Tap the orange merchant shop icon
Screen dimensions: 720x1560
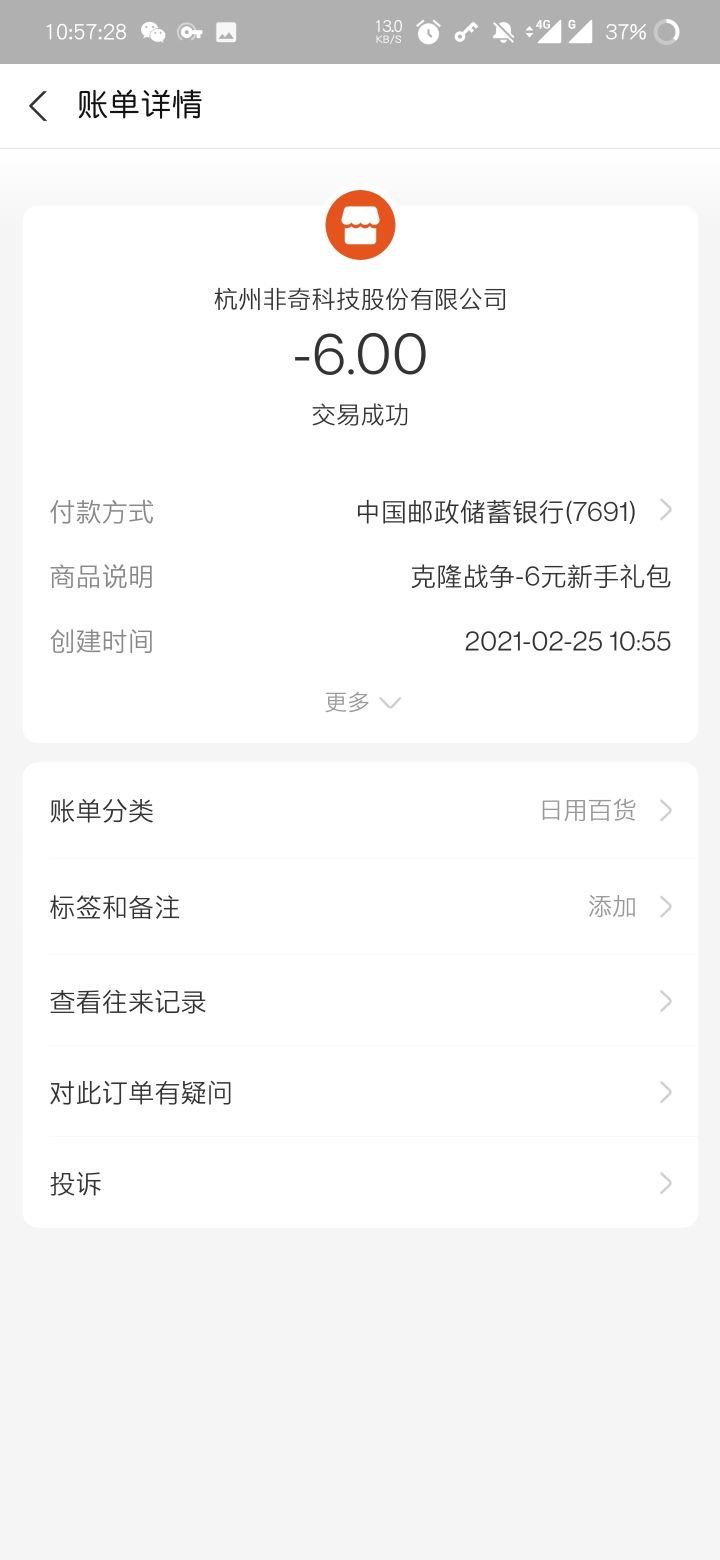pyautogui.click(x=360, y=225)
